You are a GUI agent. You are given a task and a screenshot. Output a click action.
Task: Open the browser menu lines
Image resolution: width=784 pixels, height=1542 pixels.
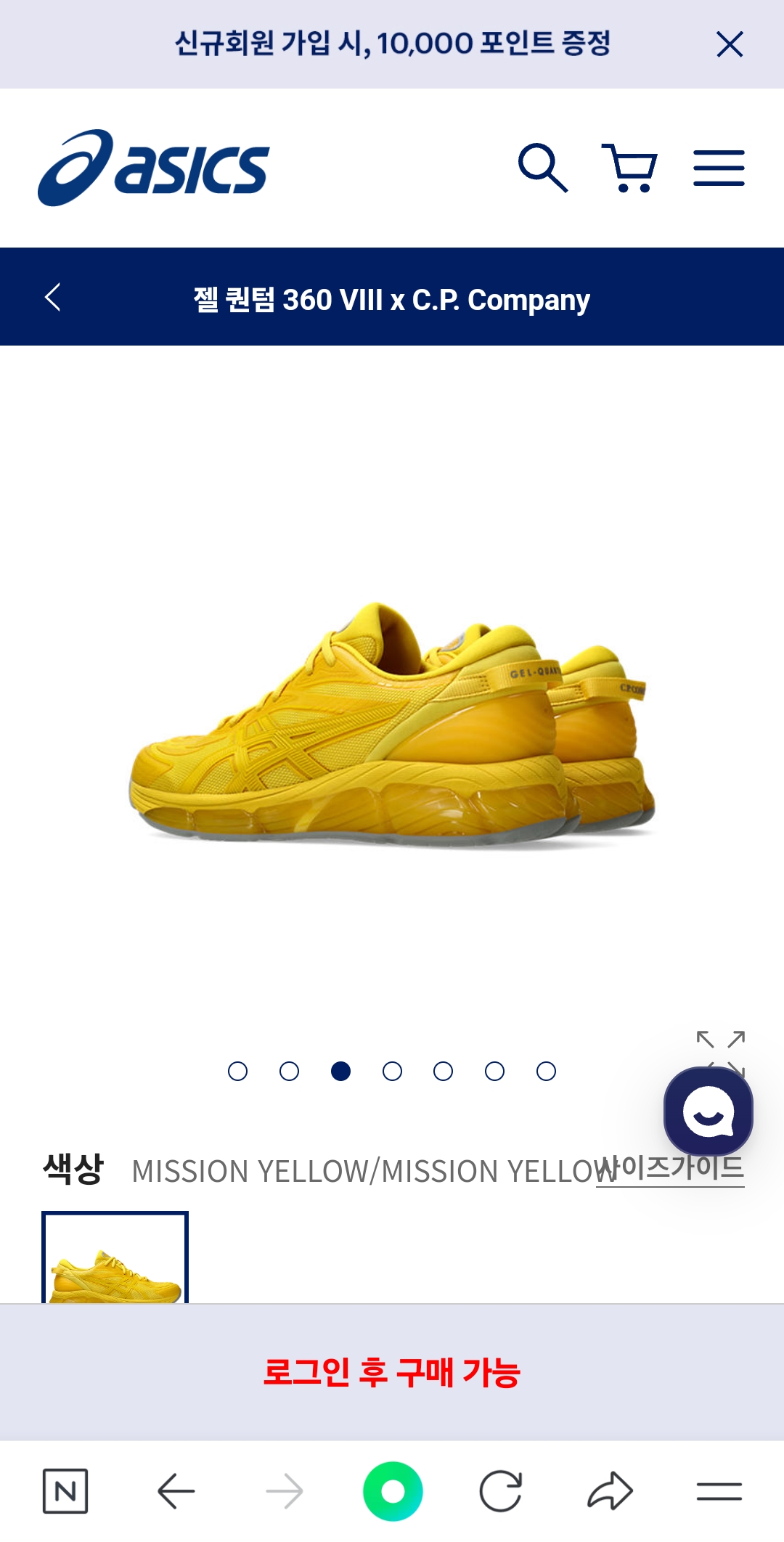pos(719,1492)
